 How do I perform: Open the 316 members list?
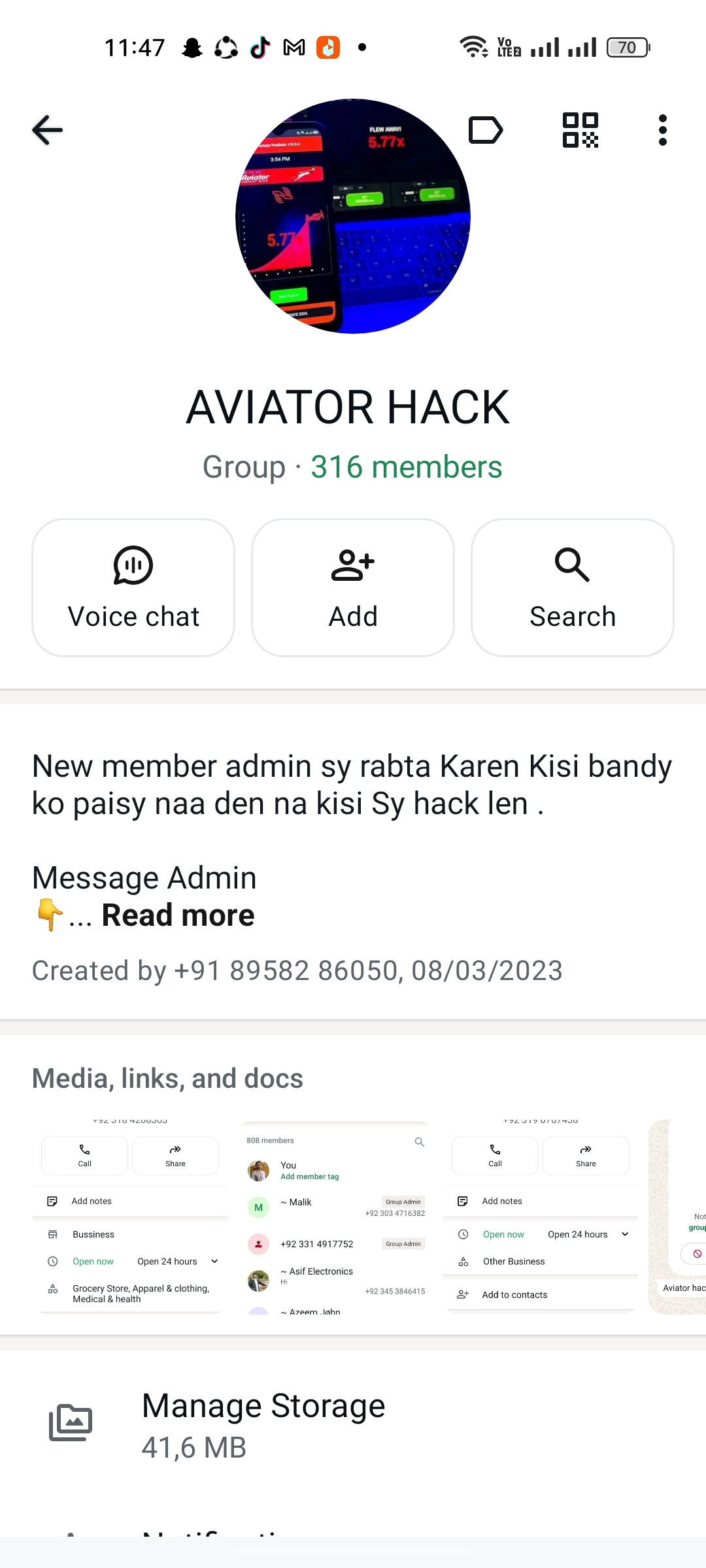coord(406,467)
